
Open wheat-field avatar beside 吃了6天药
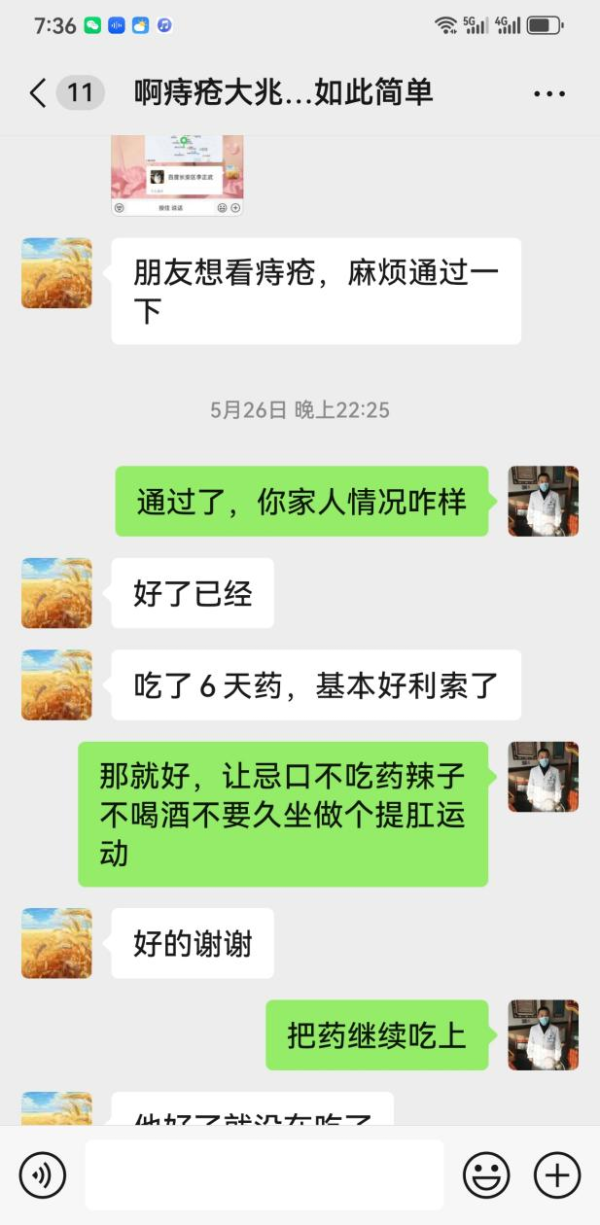[57, 685]
